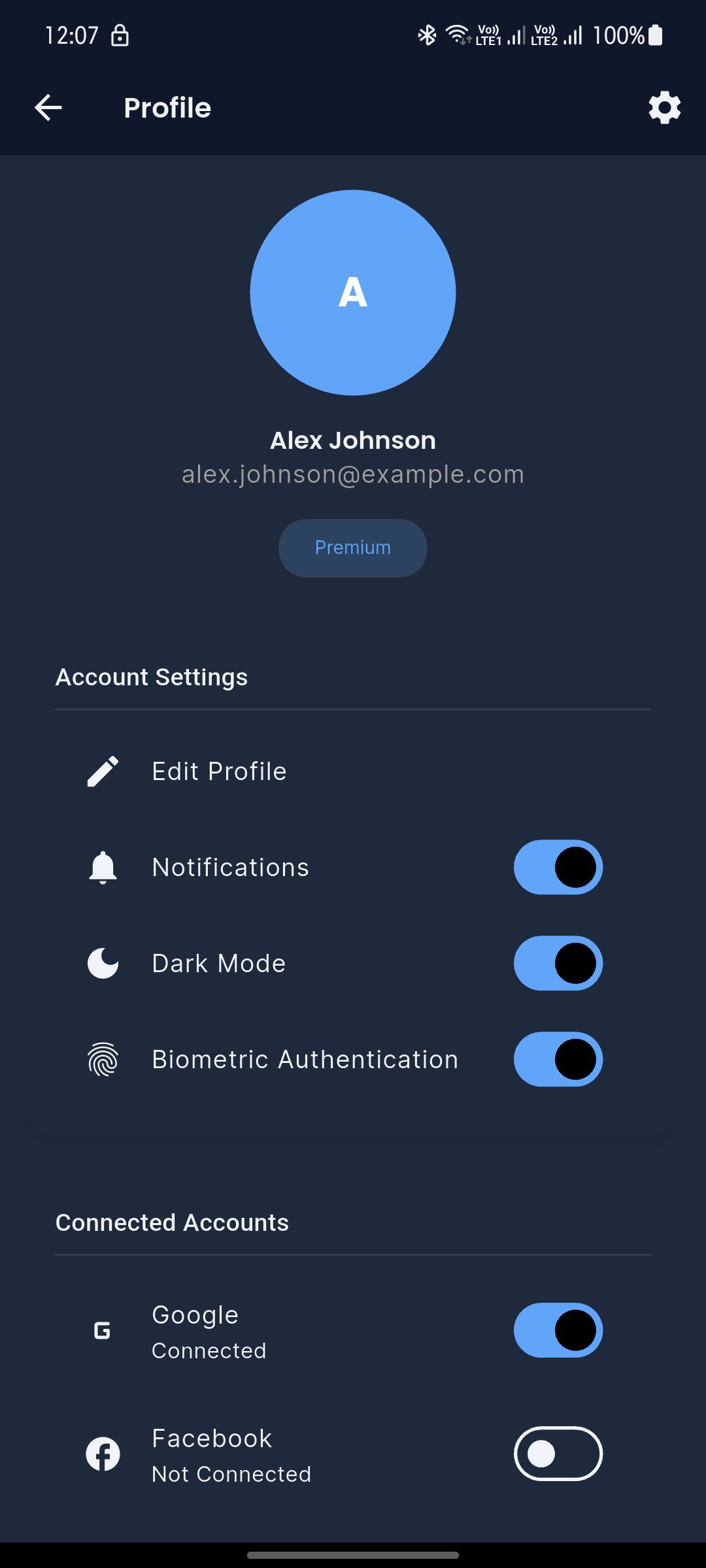The width and height of the screenshot is (706, 1568).
Task: Disable the Dark Mode switch
Action: (x=558, y=964)
